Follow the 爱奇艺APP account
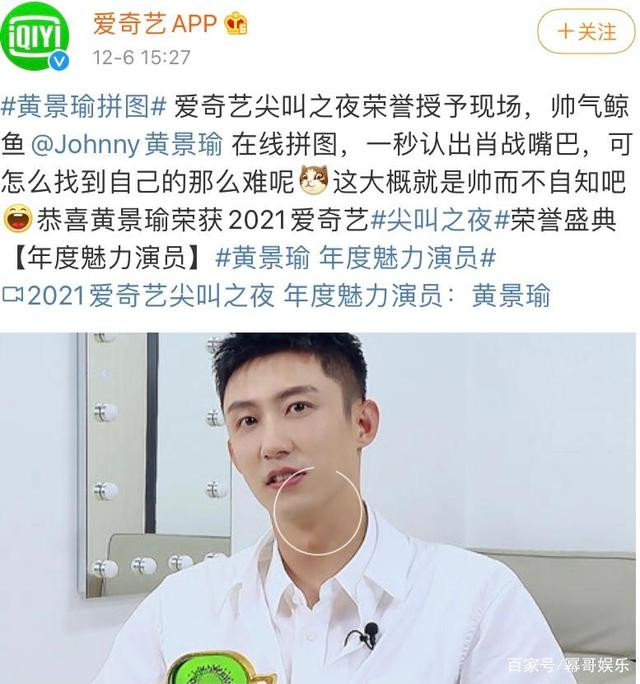640x684 pixels. 586,31
